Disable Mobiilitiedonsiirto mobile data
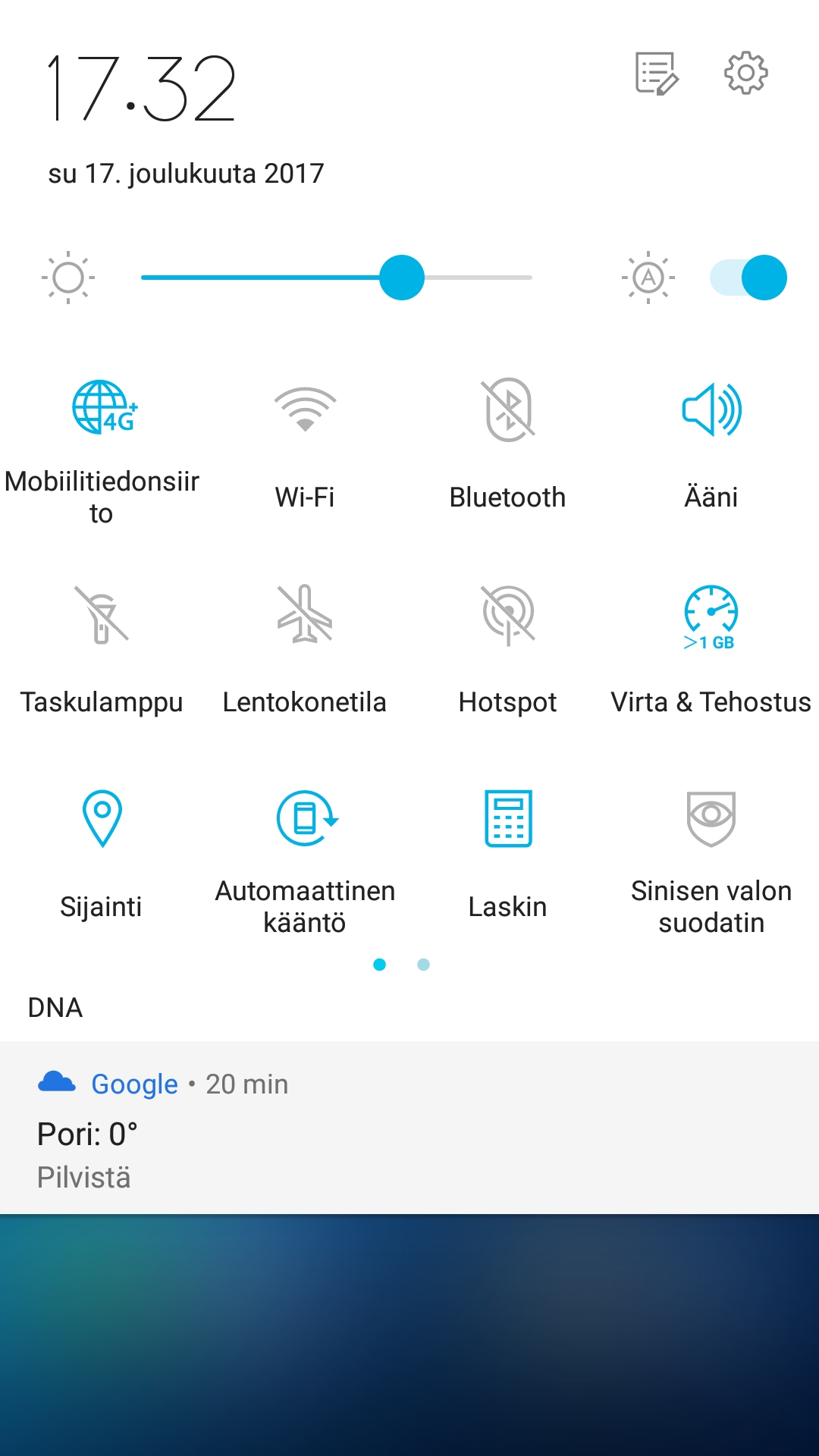The width and height of the screenshot is (819, 1456). [x=103, y=408]
